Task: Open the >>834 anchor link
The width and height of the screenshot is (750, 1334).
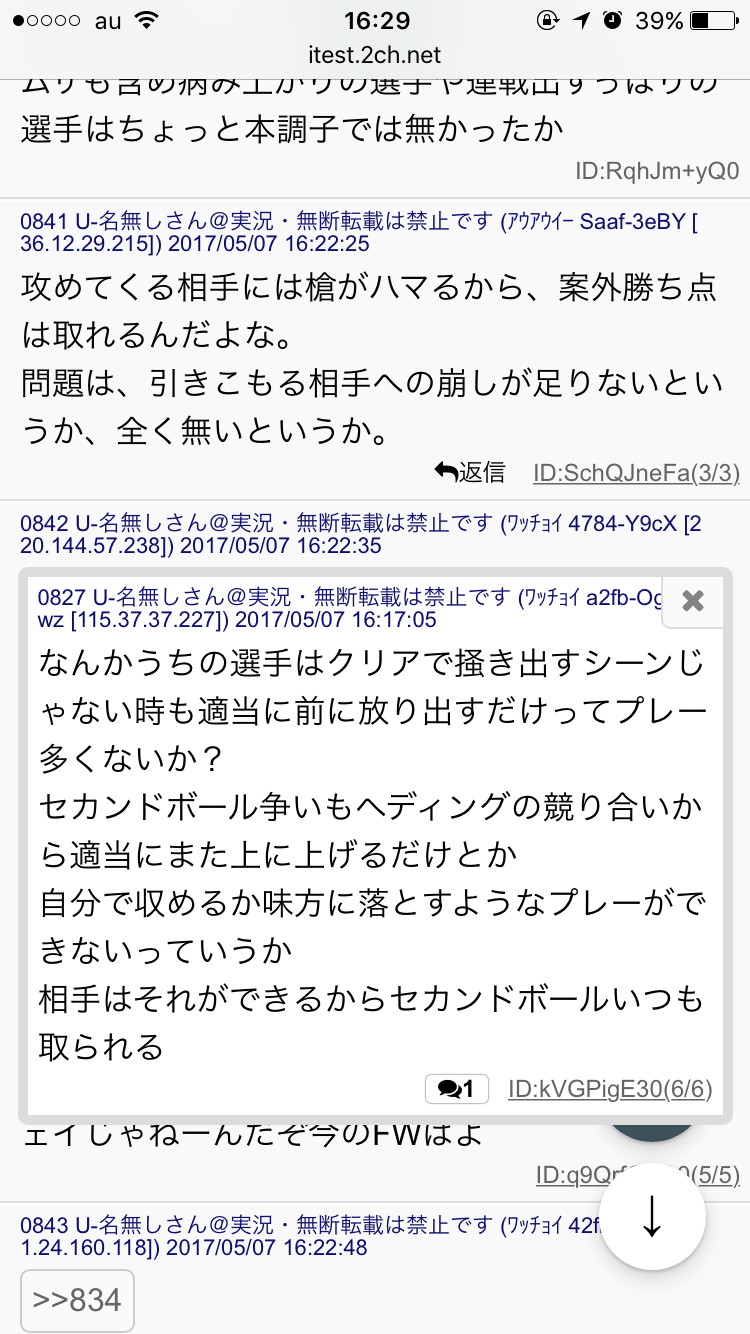Action: pyautogui.click(x=77, y=1300)
